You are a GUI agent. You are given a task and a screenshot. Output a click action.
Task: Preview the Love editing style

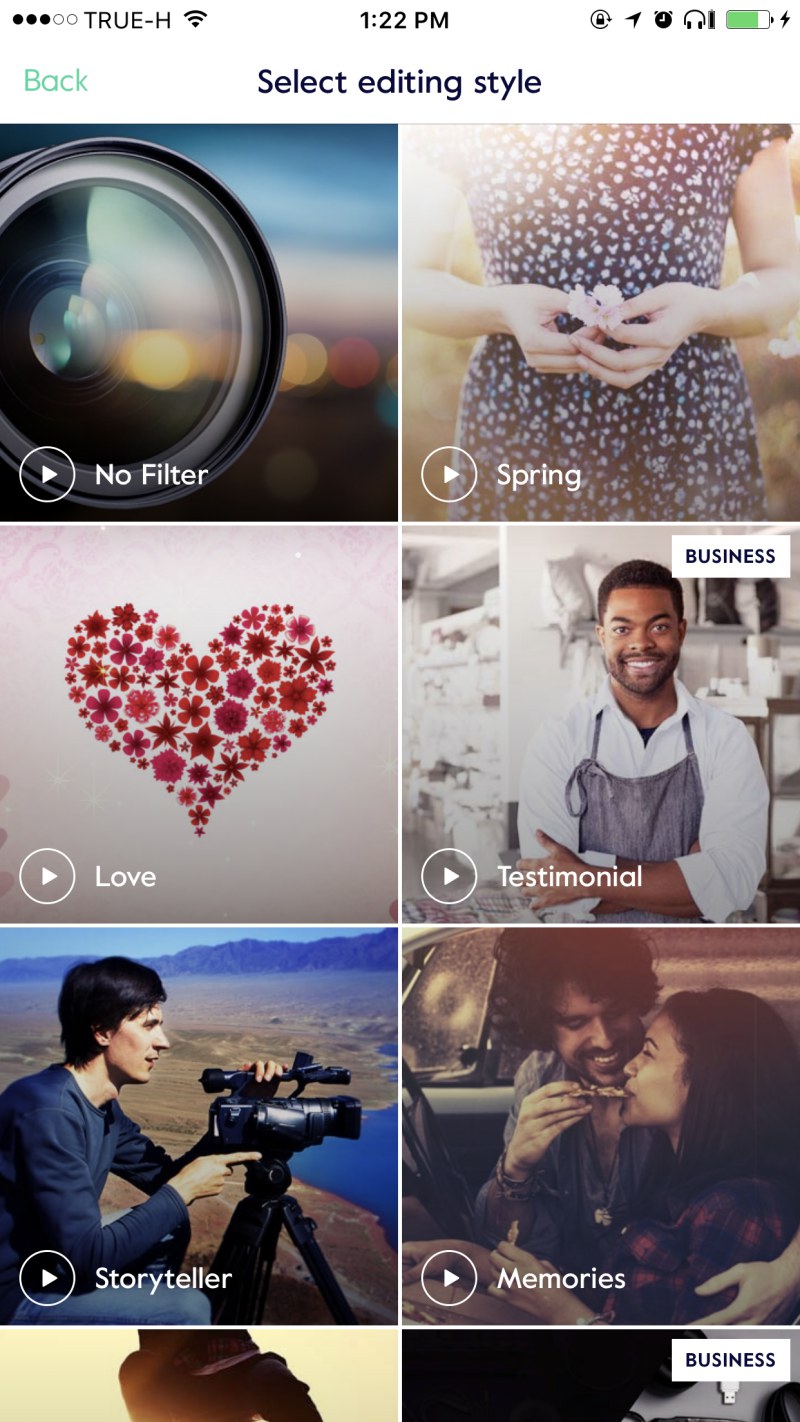point(47,876)
